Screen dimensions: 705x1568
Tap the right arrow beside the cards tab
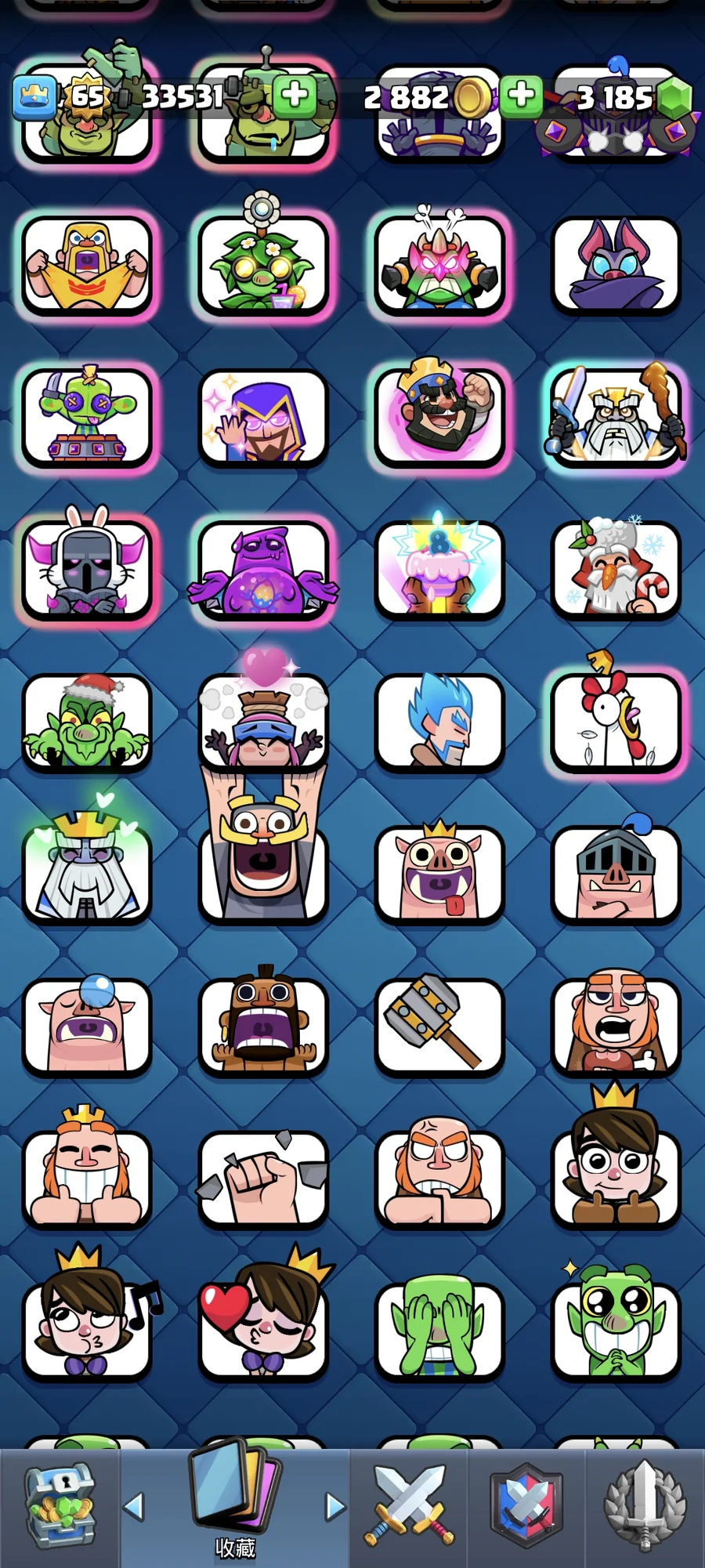coord(335,1506)
